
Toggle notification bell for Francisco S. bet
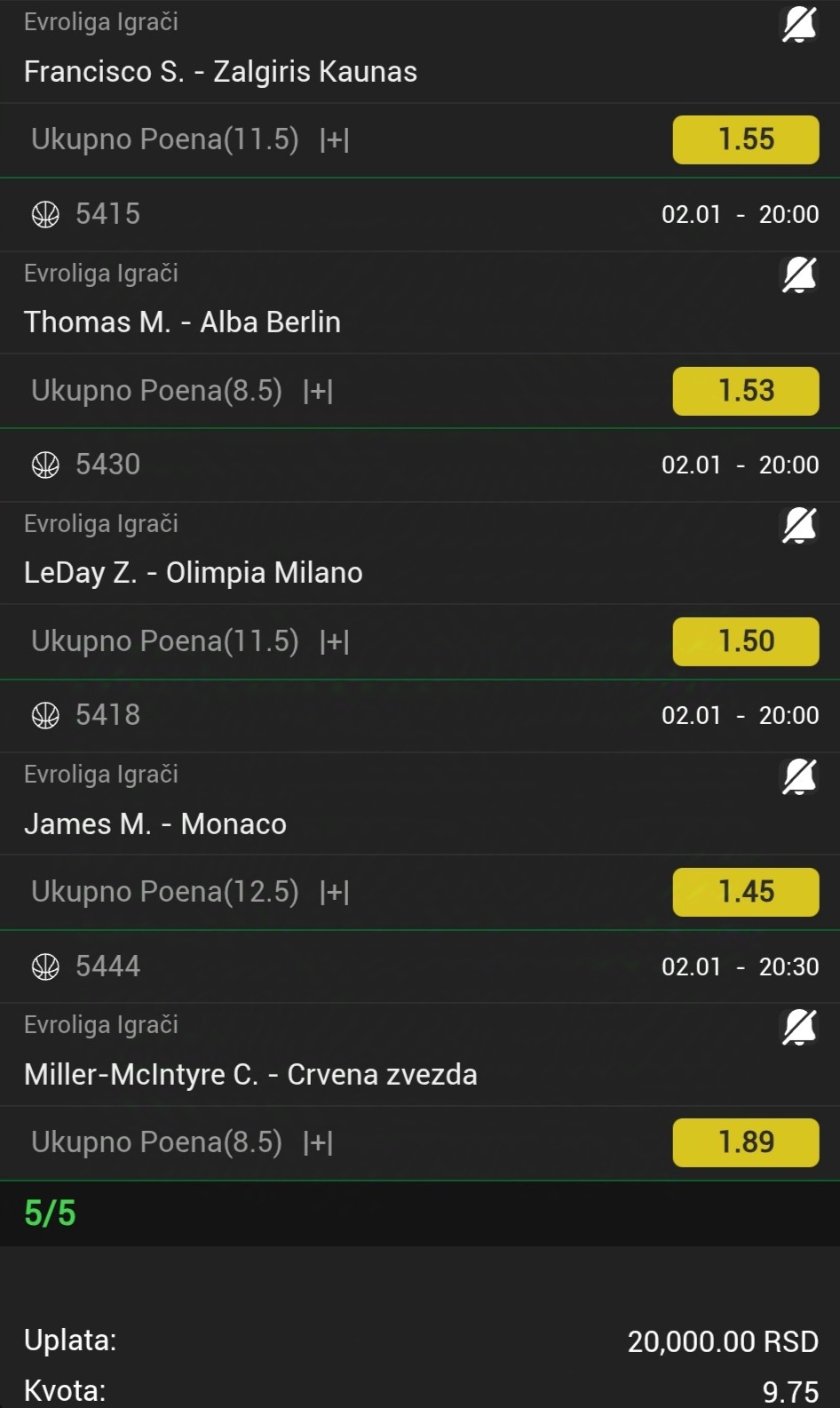click(798, 24)
